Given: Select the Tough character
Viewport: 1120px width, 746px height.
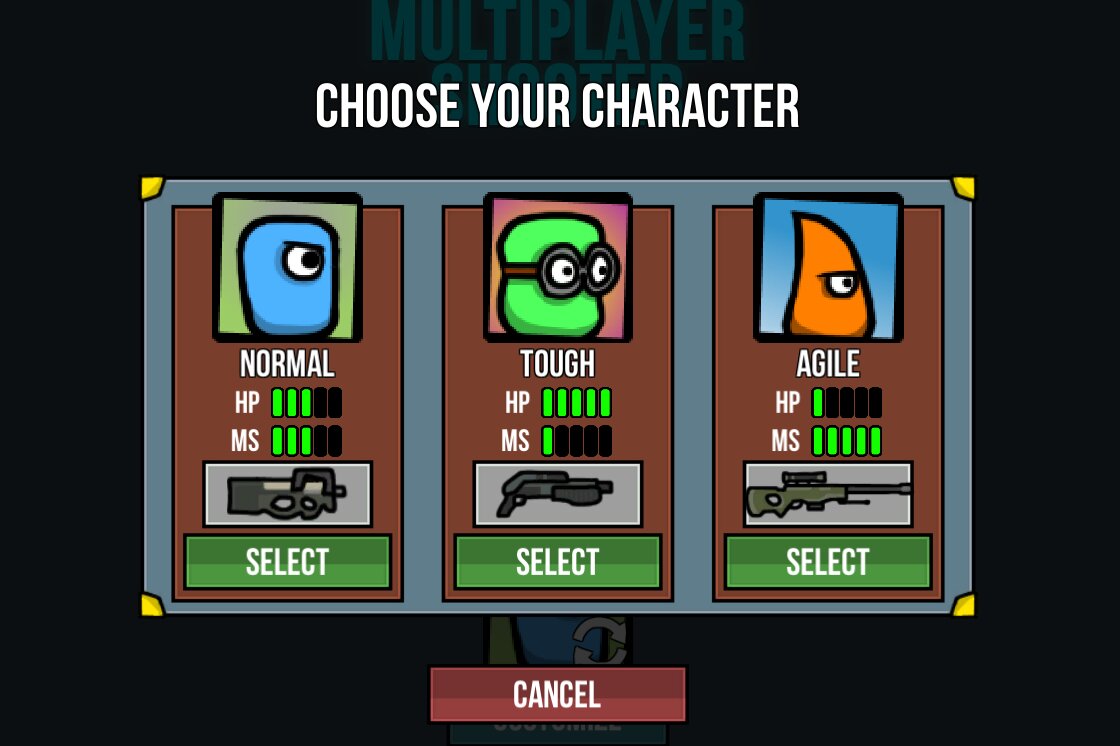Looking at the screenshot, I should point(557,562).
